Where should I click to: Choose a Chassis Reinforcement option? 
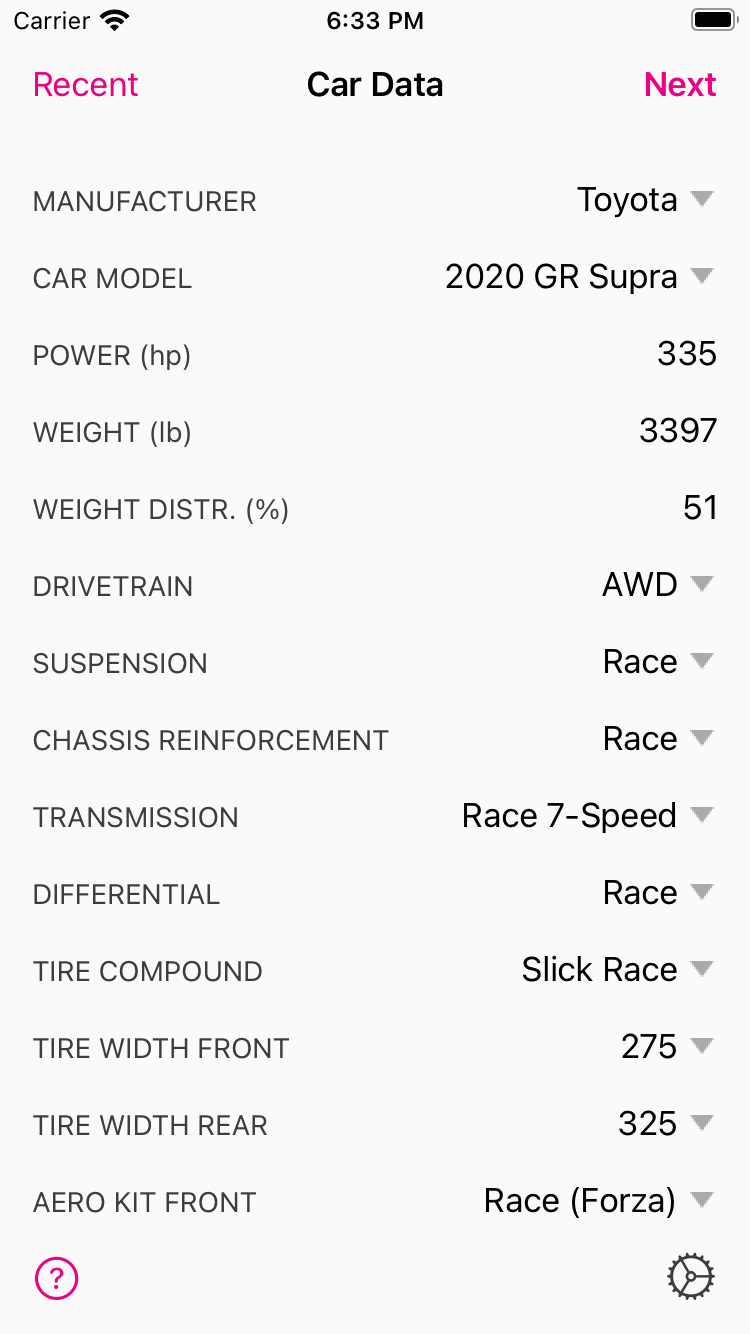tap(657, 739)
